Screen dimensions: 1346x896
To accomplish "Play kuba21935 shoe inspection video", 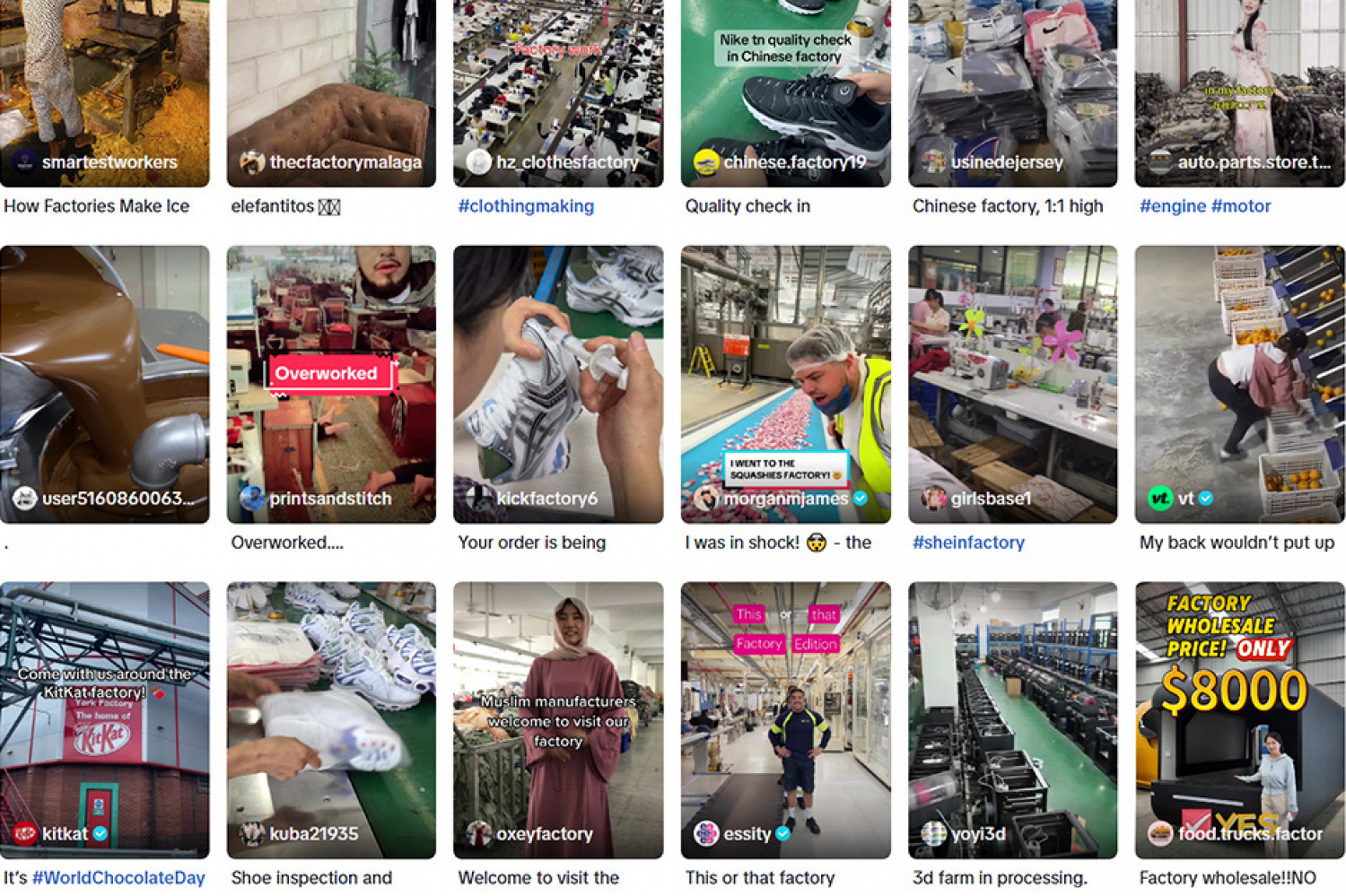I will [330, 719].
